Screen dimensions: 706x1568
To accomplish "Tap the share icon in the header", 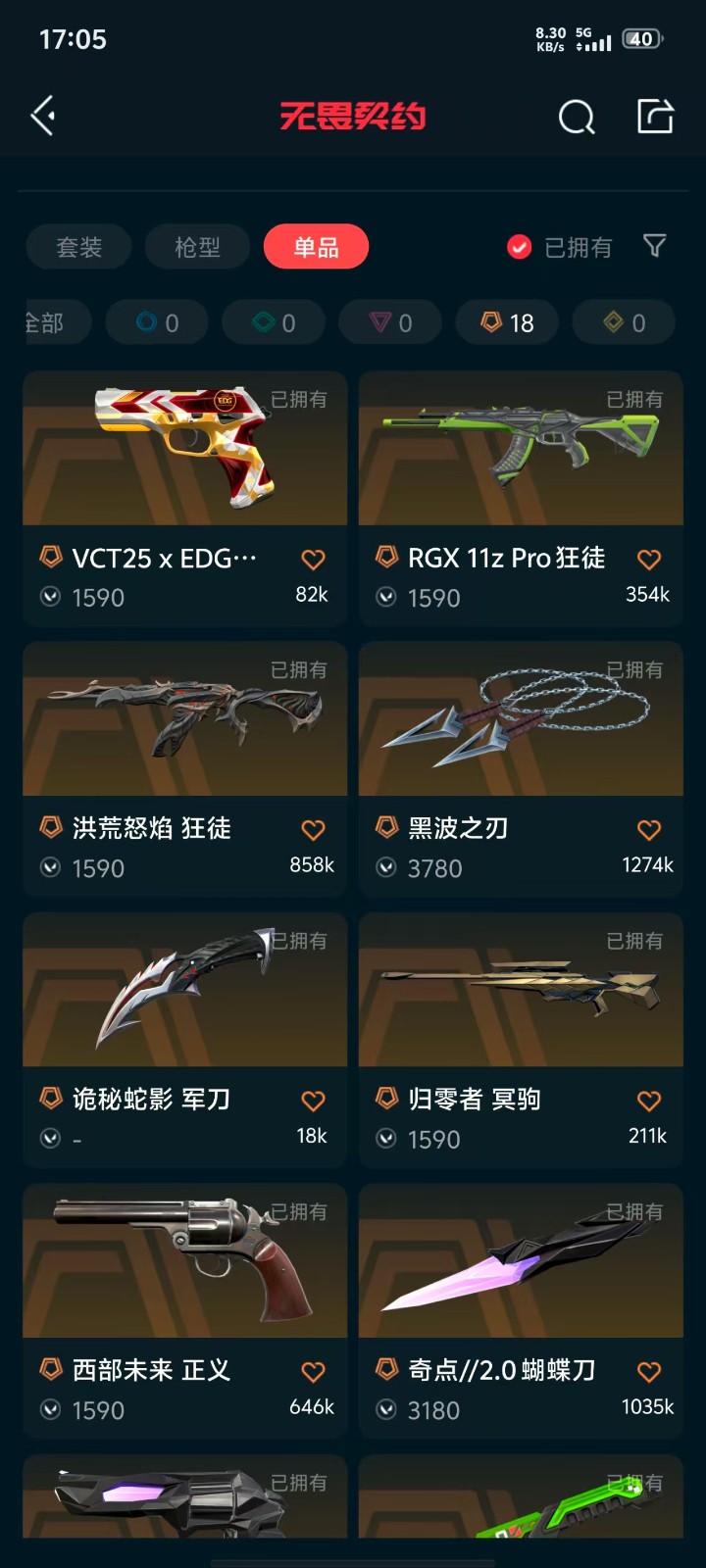I will pyautogui.click(x=655, y=117).
